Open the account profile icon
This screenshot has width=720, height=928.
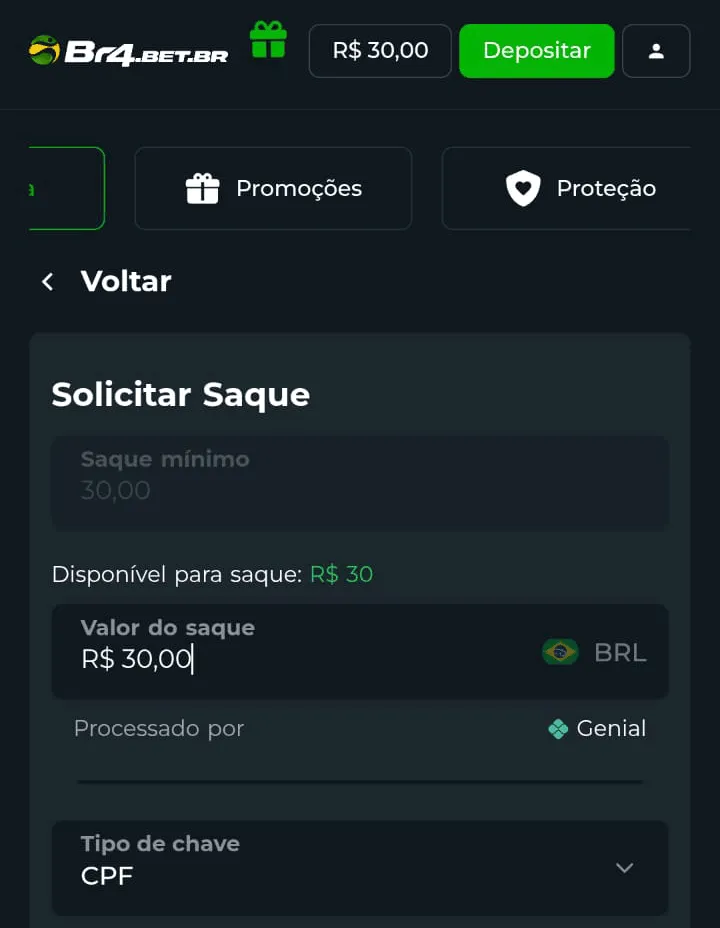click(x=656, y=51)
